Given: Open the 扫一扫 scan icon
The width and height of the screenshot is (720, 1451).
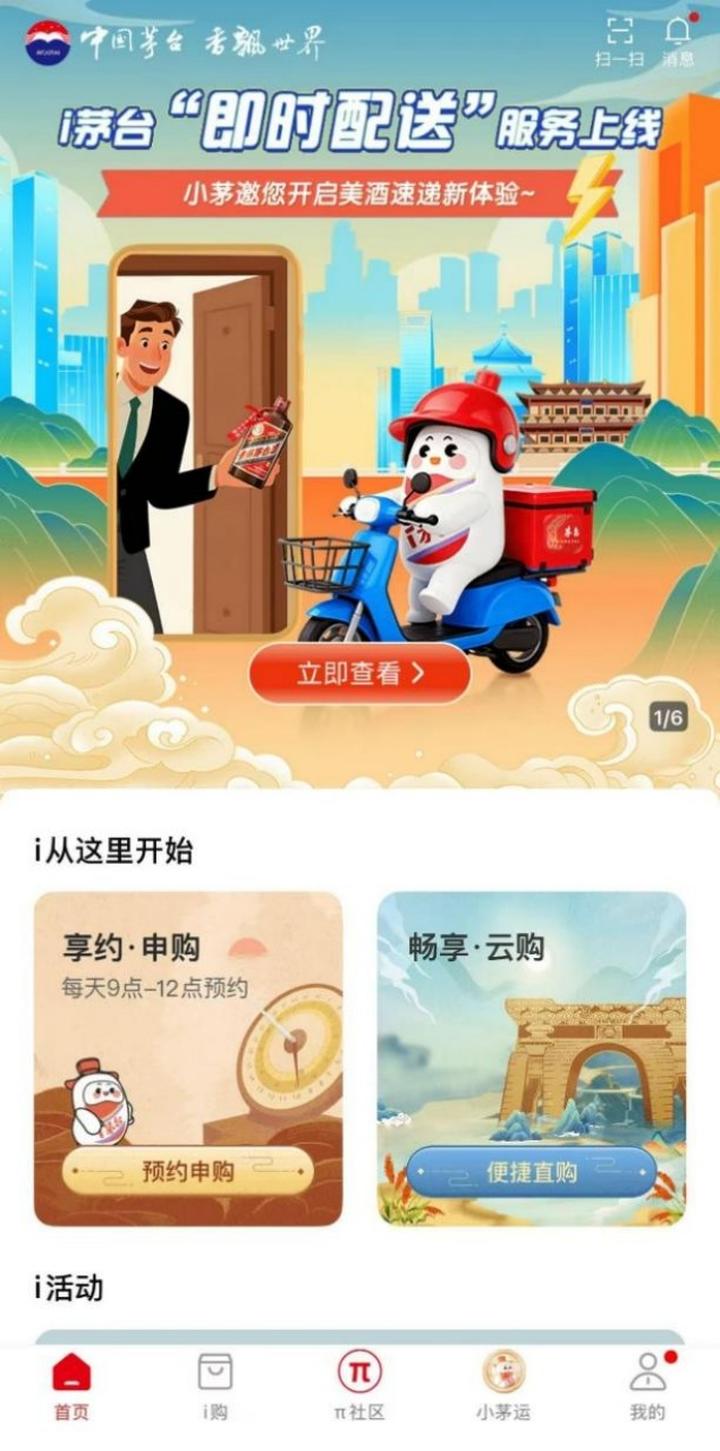Looking at the screenshot, I should click(x=620, y=40).
